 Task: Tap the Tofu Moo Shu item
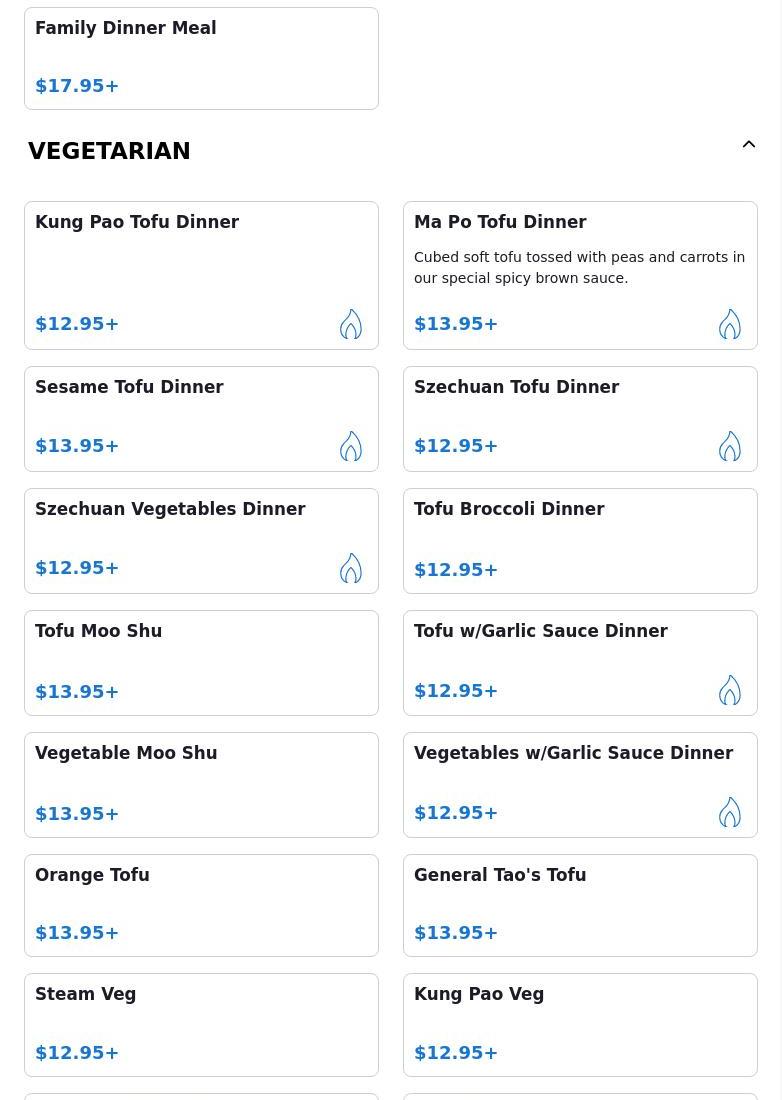coord(201,662)
